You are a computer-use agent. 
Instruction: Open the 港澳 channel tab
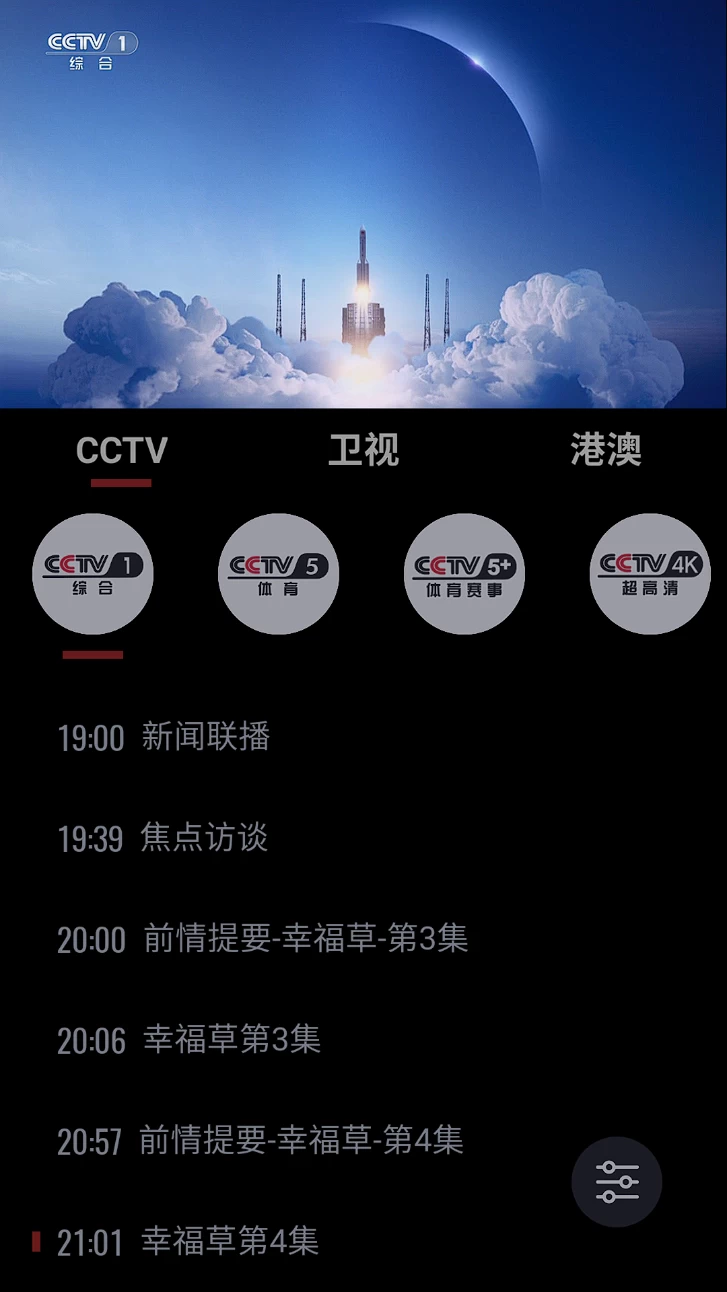pyautogui.click(x=606, y=451)
